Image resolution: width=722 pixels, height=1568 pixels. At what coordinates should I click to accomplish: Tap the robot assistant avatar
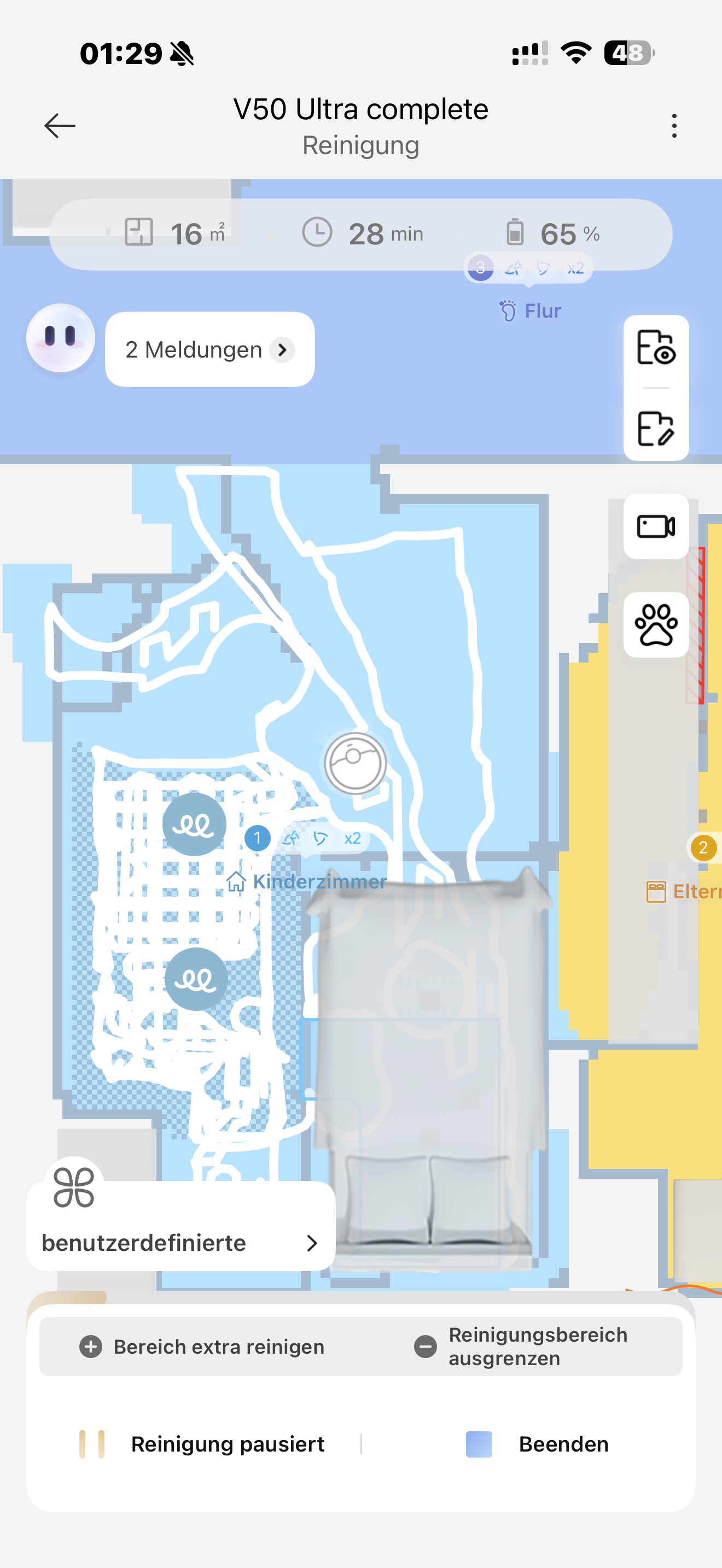coord(60,338)
